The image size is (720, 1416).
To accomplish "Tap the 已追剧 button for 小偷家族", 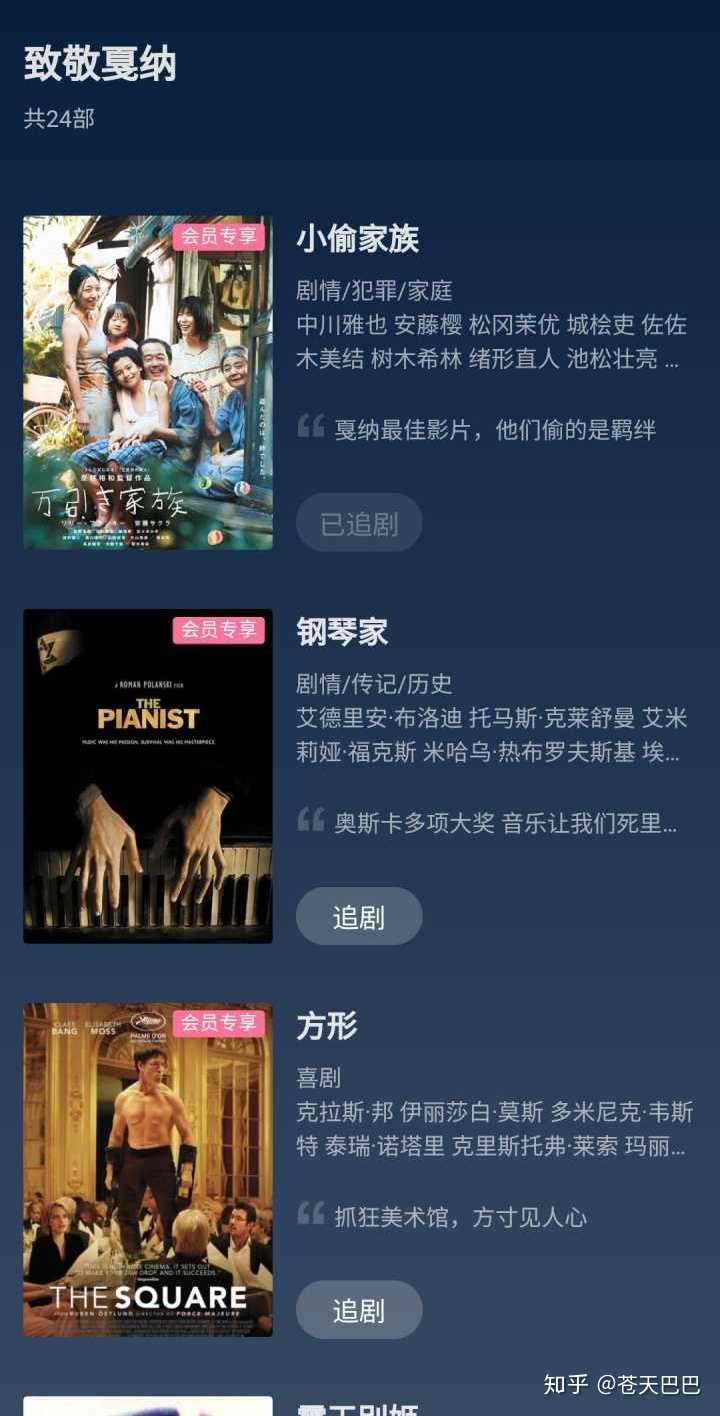I will tap(359, 523).
